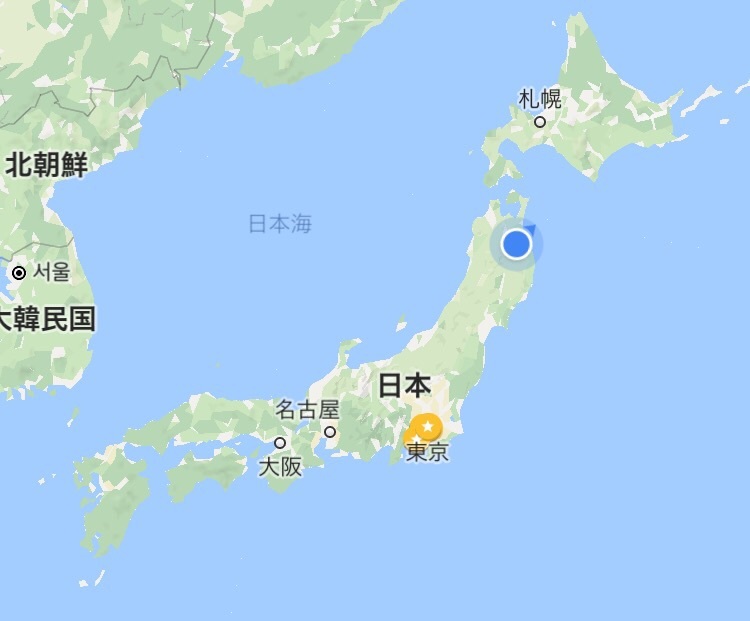Screen dimensions: 750x621
Task: Select the 札幌 city label
Action: (540, 99)
